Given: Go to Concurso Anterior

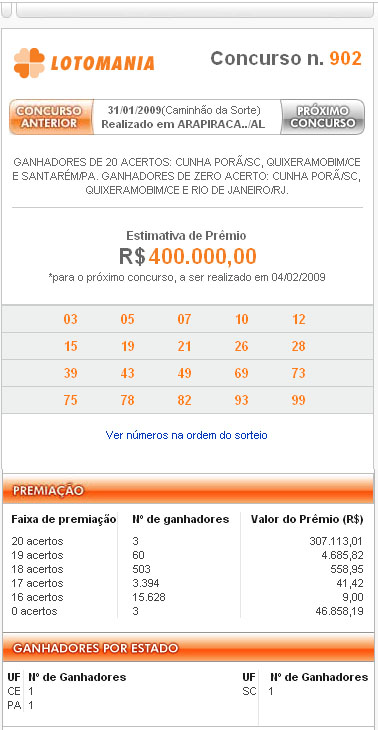Looking at the screenshot, I should click(x=51, y=117).
